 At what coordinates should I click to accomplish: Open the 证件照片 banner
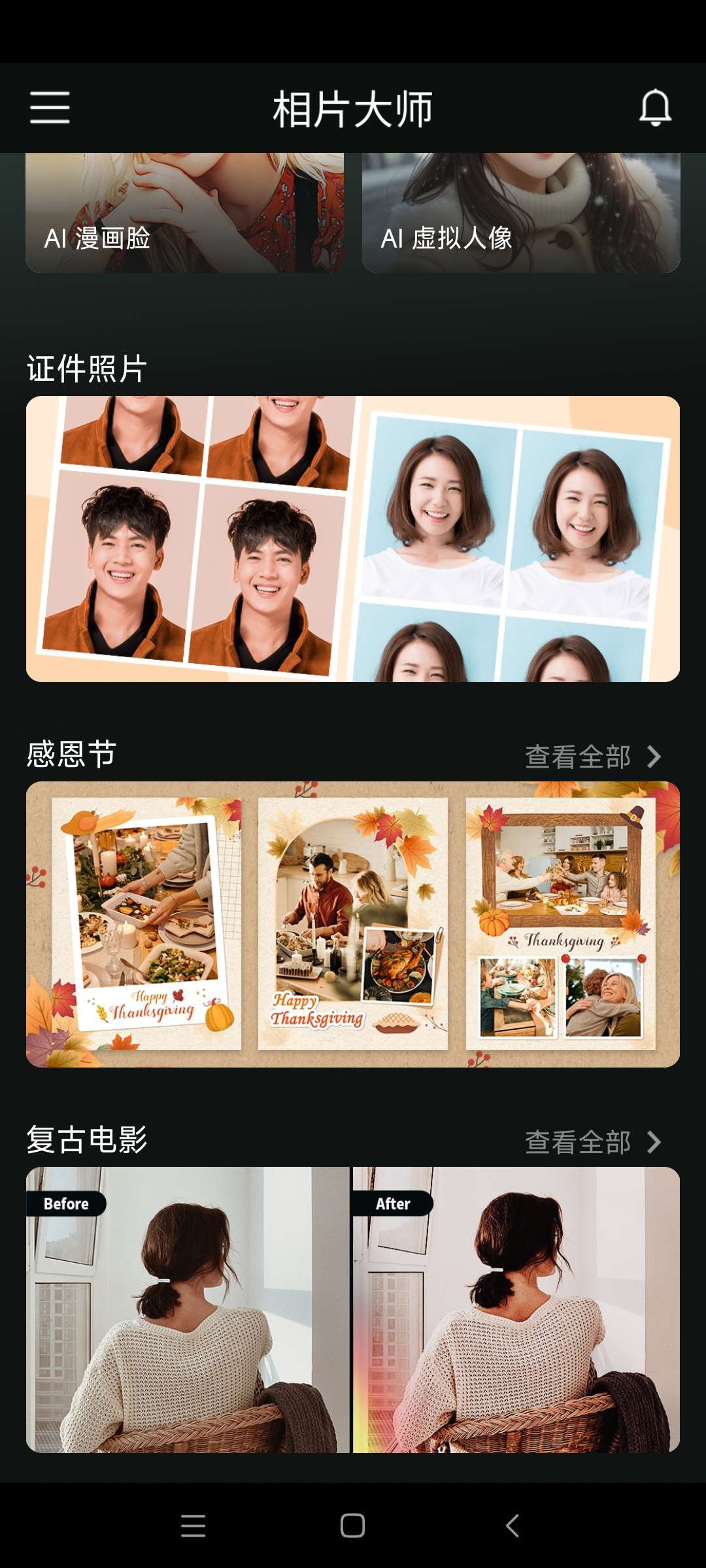tap(353, 539)
